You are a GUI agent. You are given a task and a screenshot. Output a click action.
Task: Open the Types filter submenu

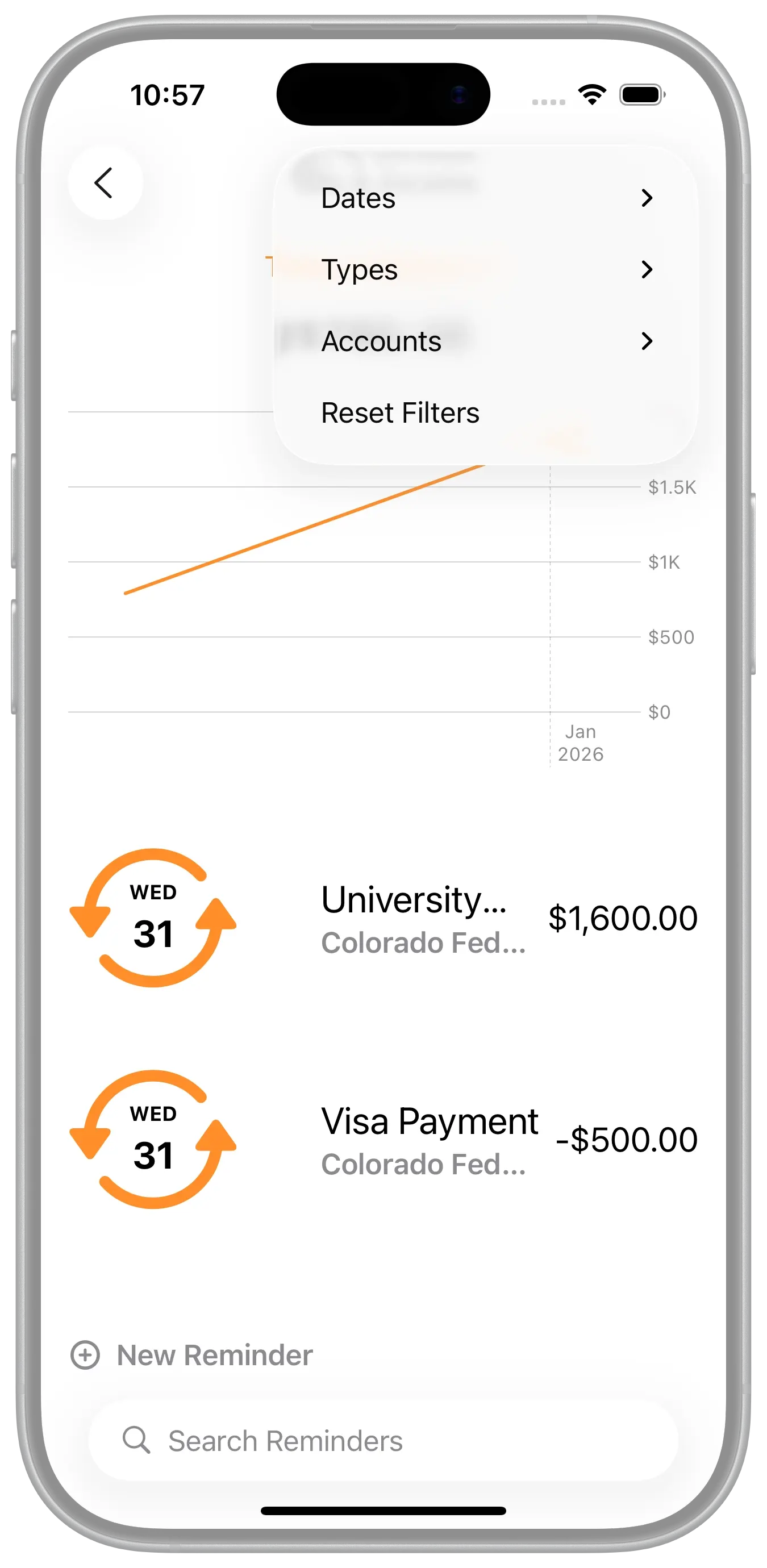485,270
